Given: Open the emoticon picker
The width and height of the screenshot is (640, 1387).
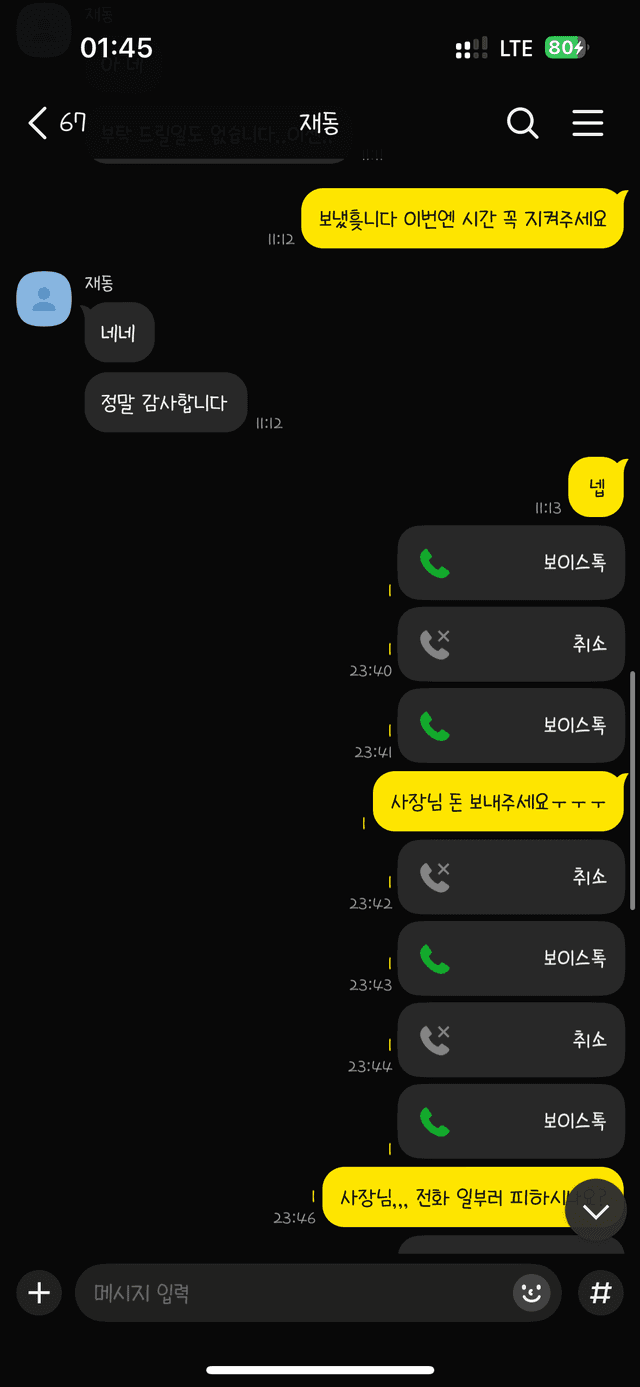Looking at the screenshot, I should tap(531, 1293).
